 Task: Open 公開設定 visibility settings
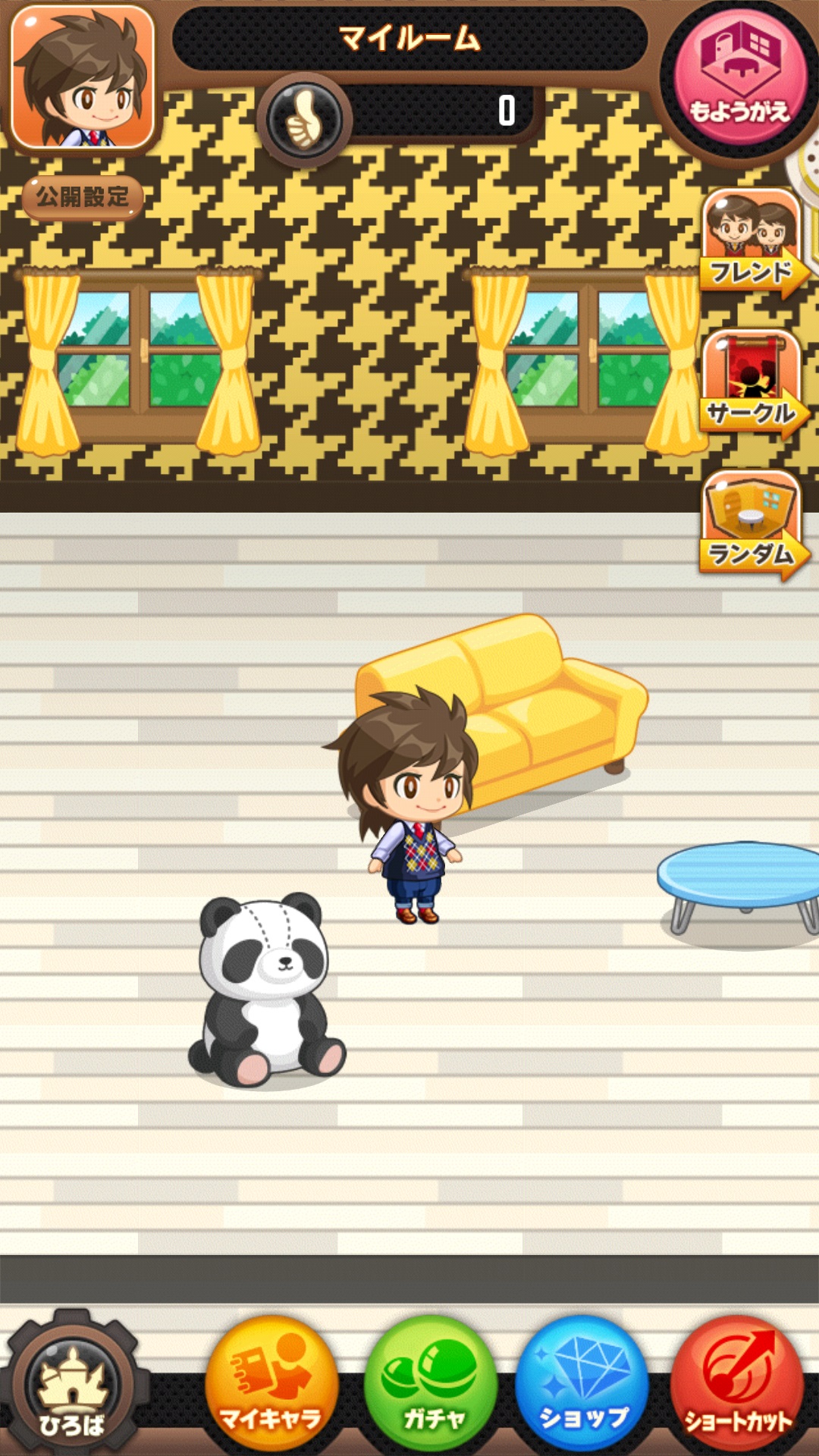(82, 197)
